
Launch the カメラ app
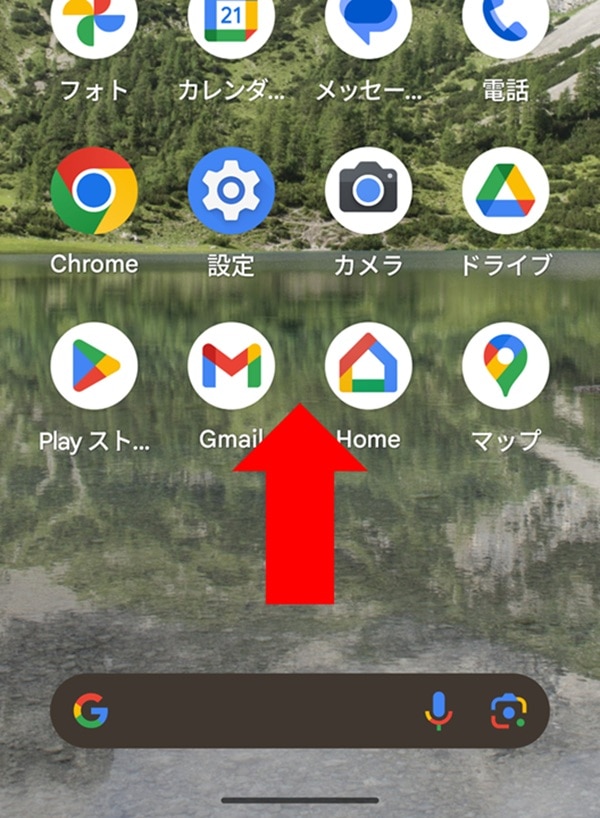[368, 190]
